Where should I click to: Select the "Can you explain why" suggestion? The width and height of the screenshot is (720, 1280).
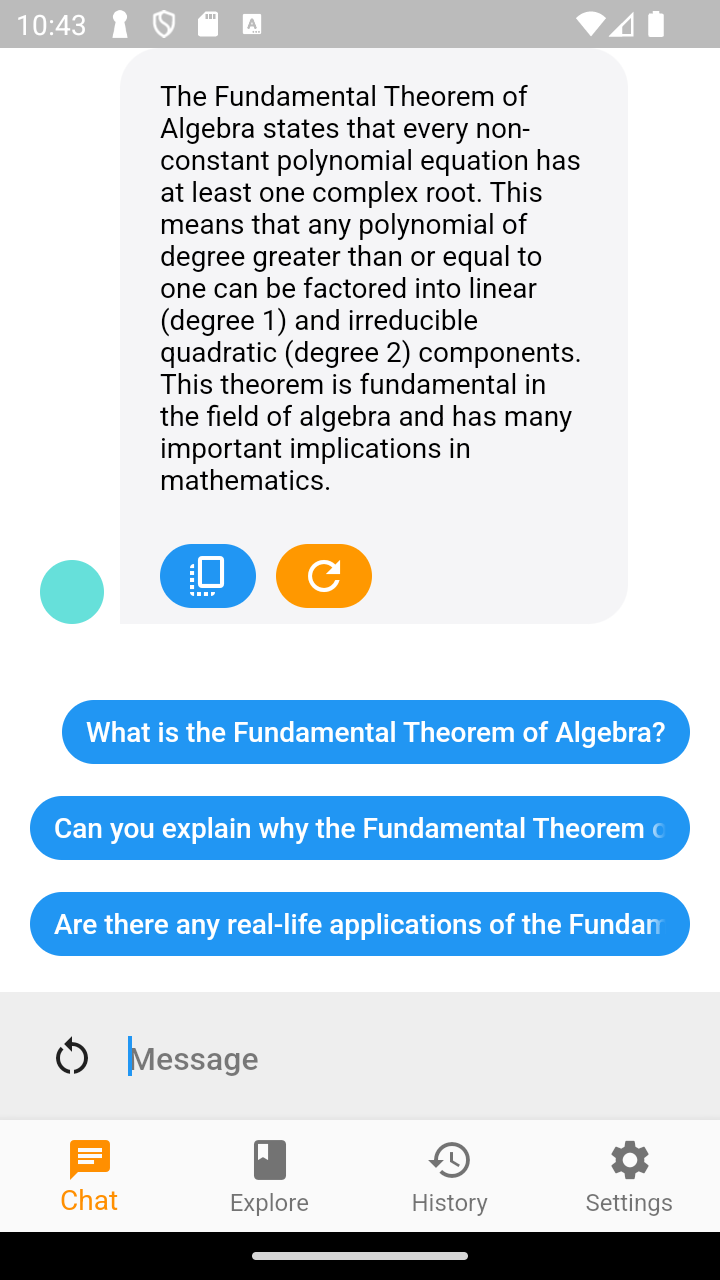[360, 828]
